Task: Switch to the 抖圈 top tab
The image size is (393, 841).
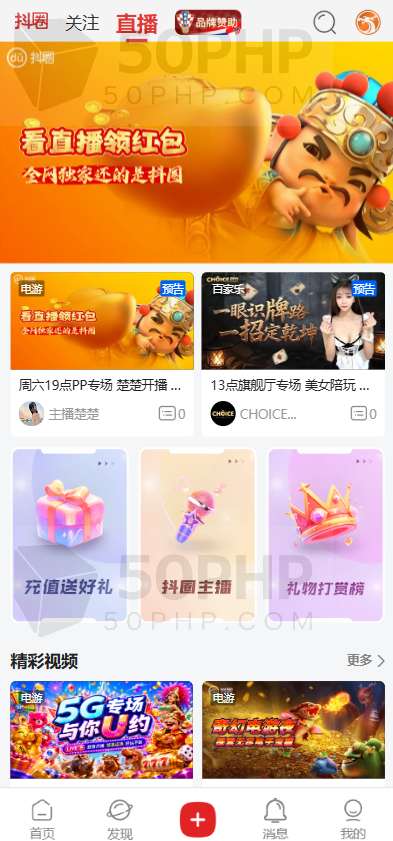Action: [31, 22]
